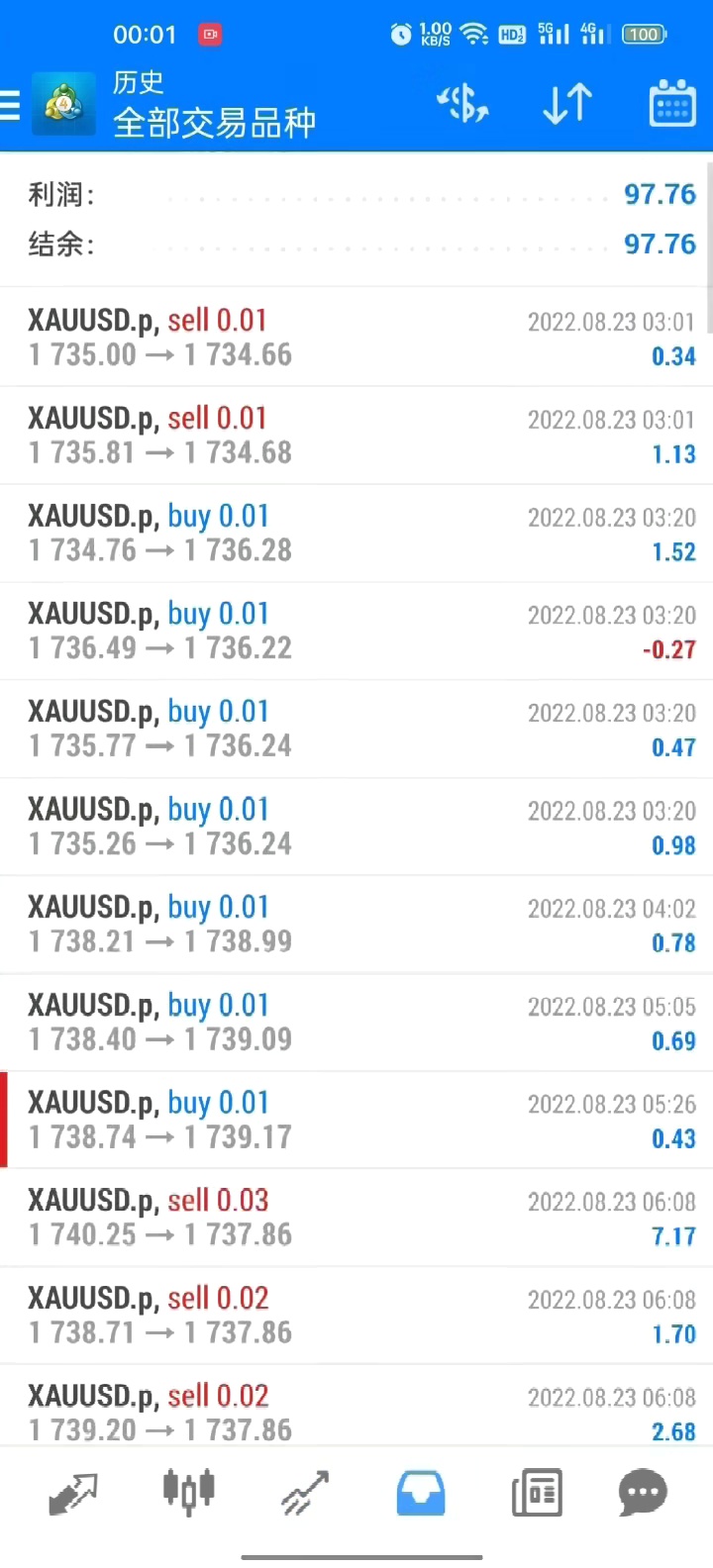Filter history by trading symbol
713x1568 pixels.
[x=463, y=104]
